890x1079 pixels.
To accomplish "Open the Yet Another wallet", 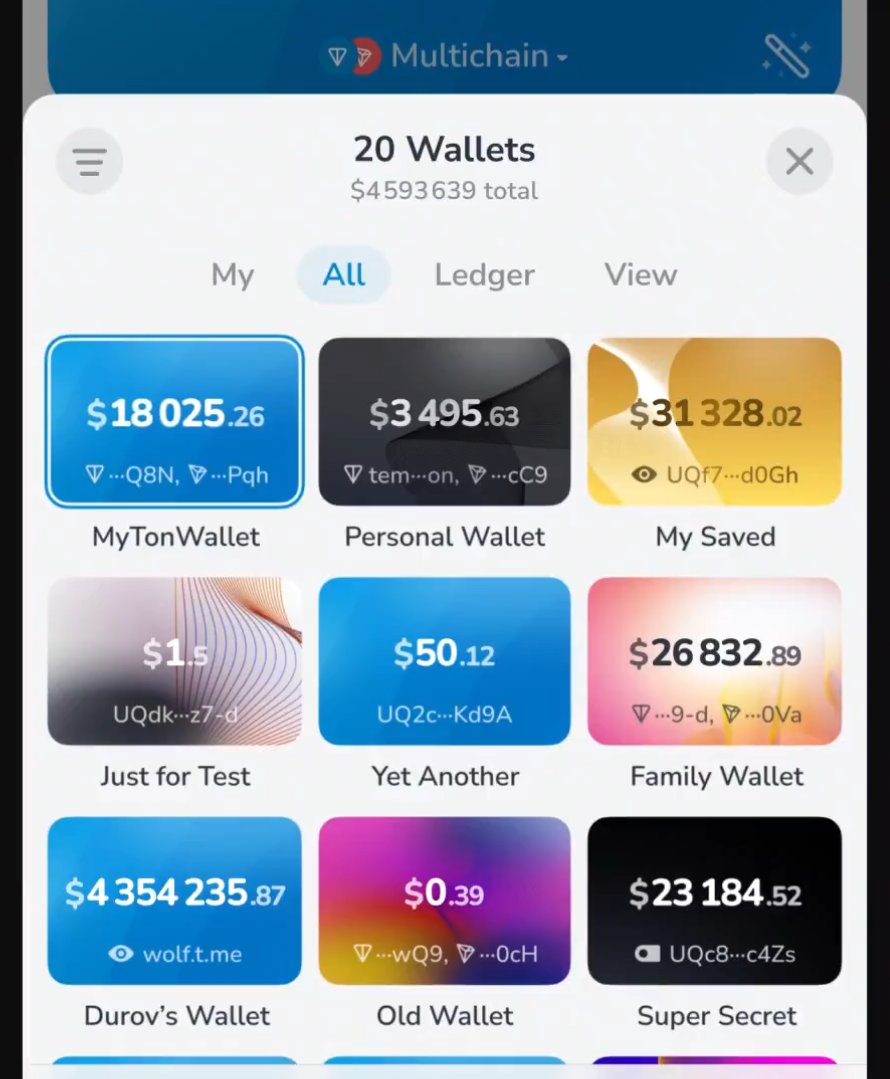I will pyautogui.click(x=445, y=662).
